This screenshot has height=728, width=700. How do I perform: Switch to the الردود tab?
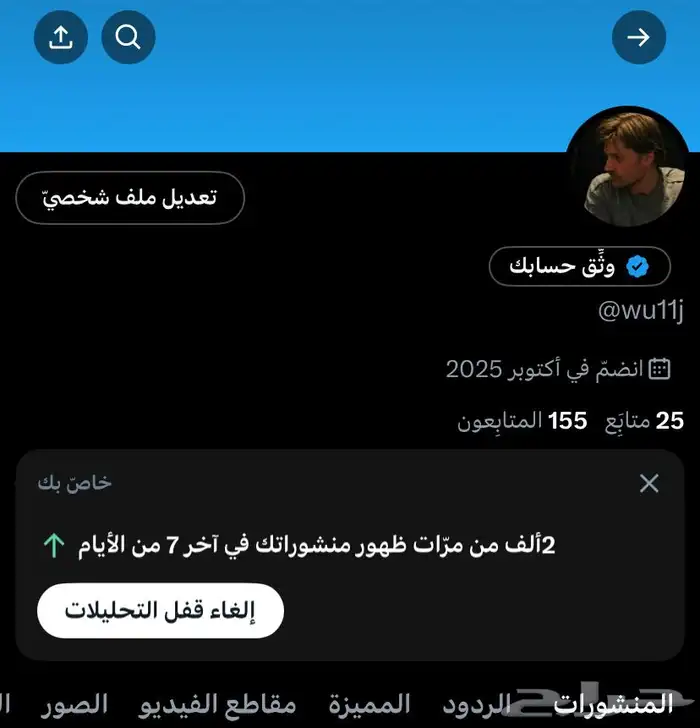[x=477, y=703]
